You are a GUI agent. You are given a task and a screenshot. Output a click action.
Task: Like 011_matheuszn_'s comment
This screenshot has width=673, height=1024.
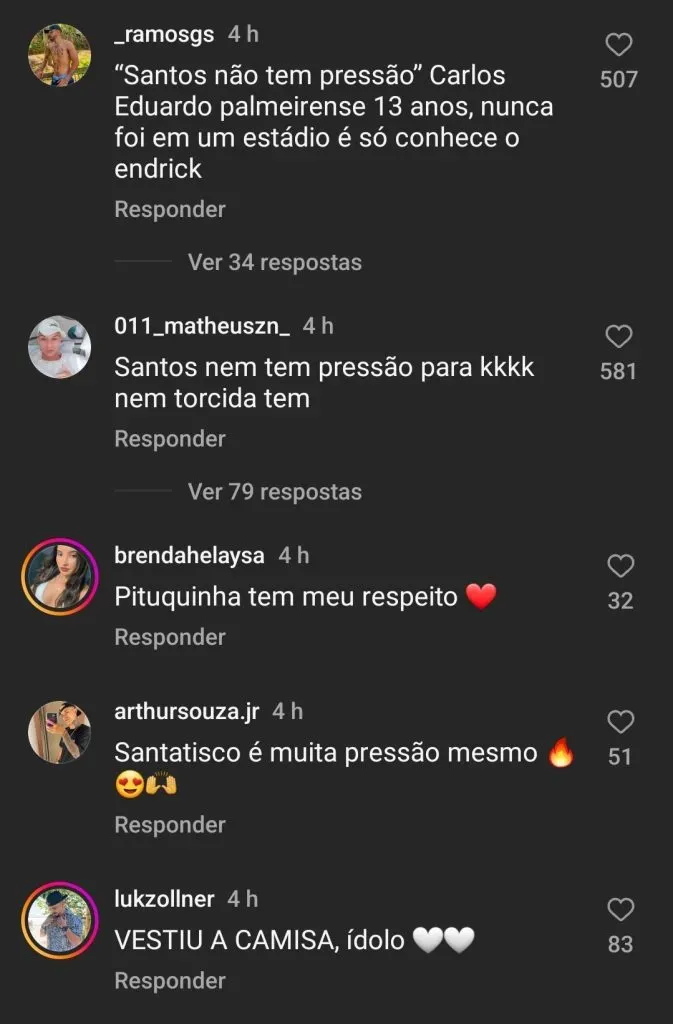pyautogui.click(x=619, y=337)
